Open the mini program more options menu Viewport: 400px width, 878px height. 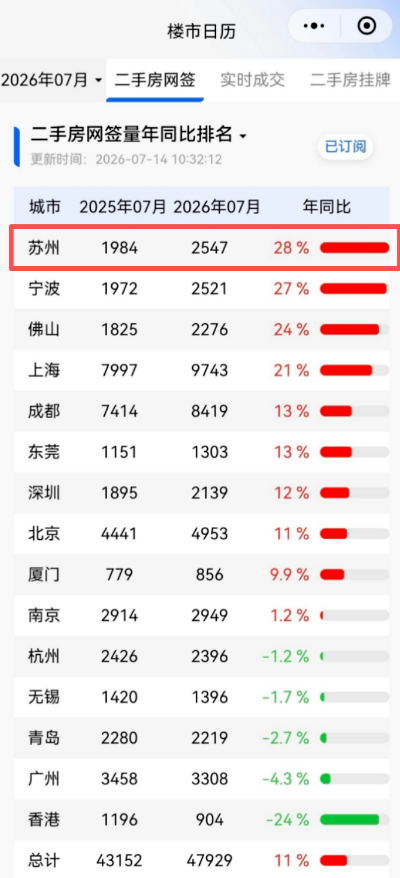tap(314, 26)
